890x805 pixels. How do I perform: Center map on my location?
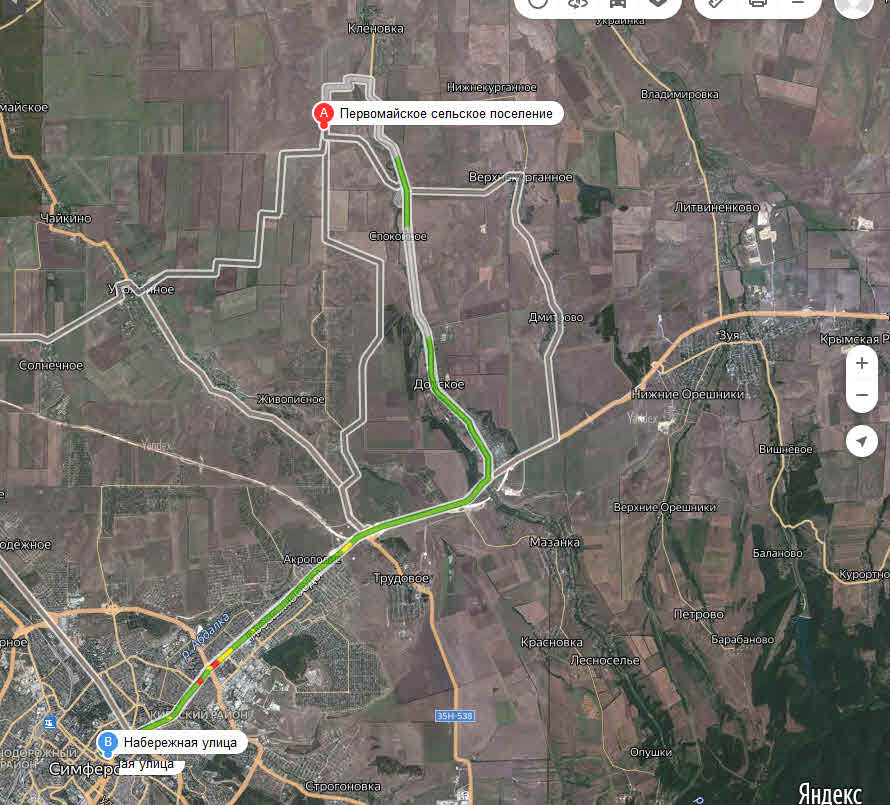861,441
